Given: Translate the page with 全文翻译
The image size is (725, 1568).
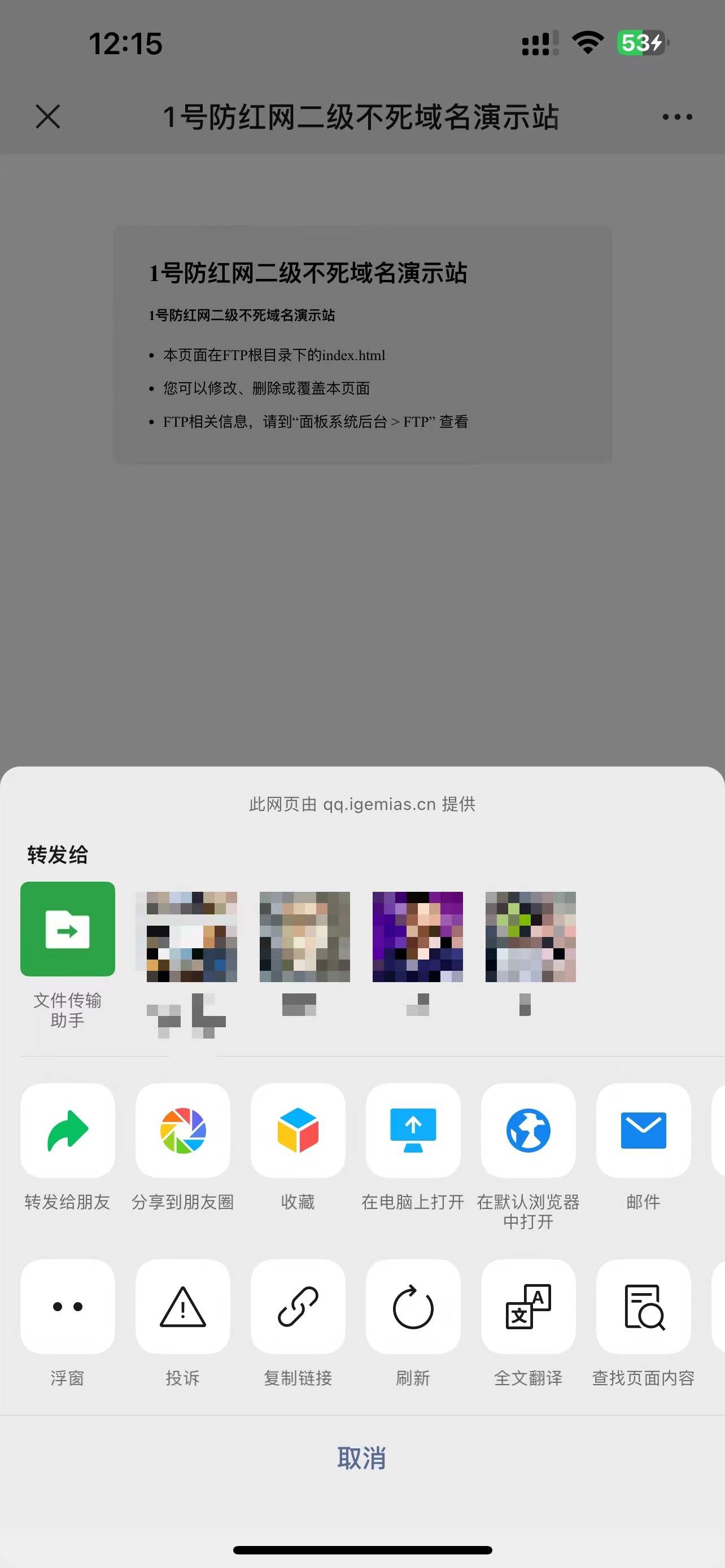Looking at the screenshot, I should pyautogui.click(x=528, y=1306).
